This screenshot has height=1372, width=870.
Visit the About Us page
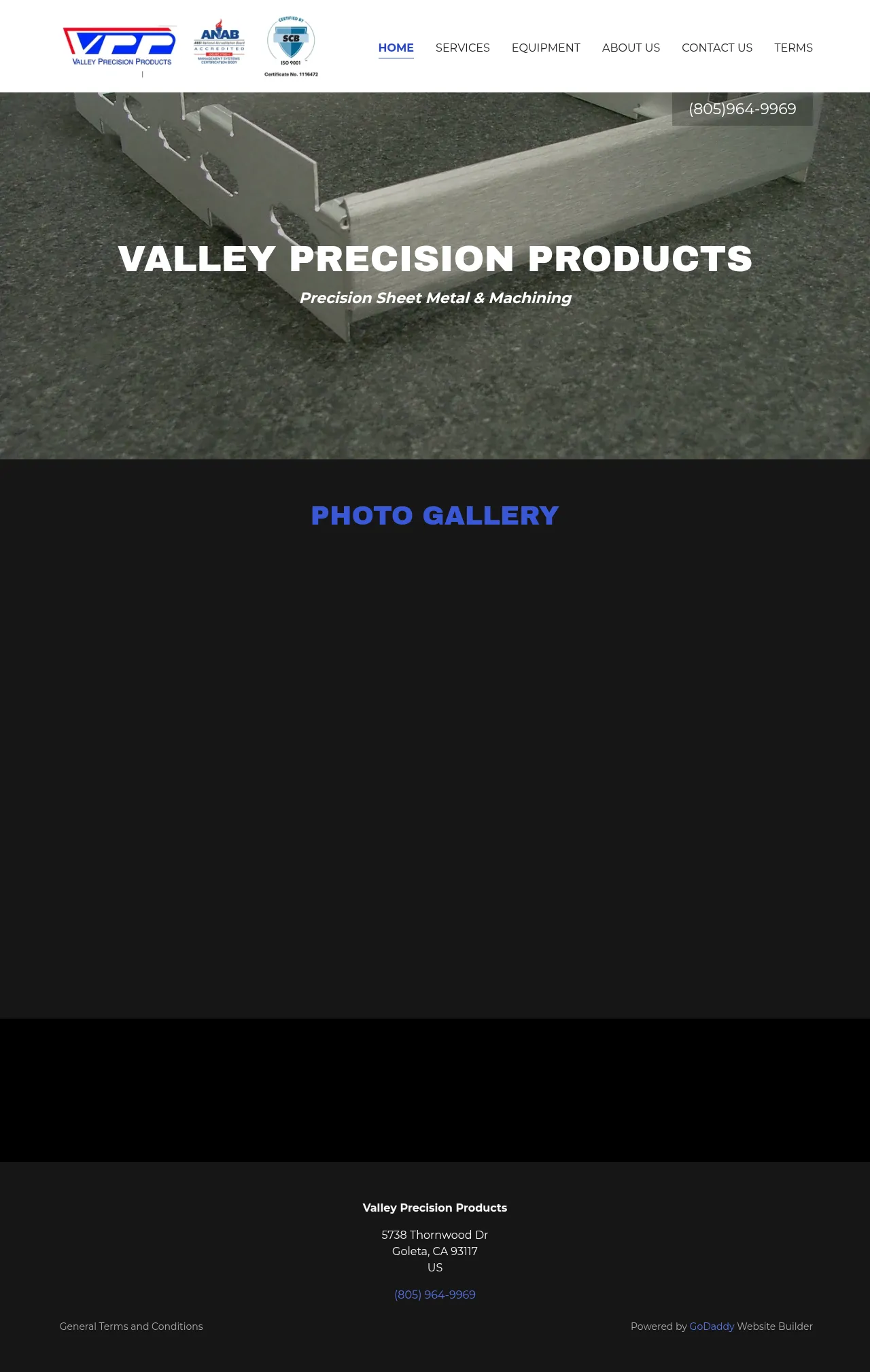pyautogui.click(x=631, y=48)
